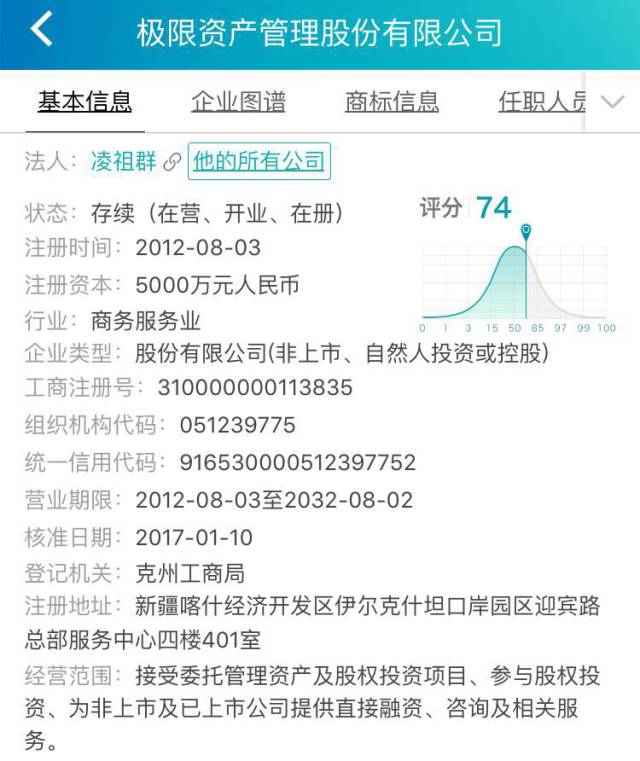
Task: Open legal person 凌祖群's profile
Action: [124, 161]
